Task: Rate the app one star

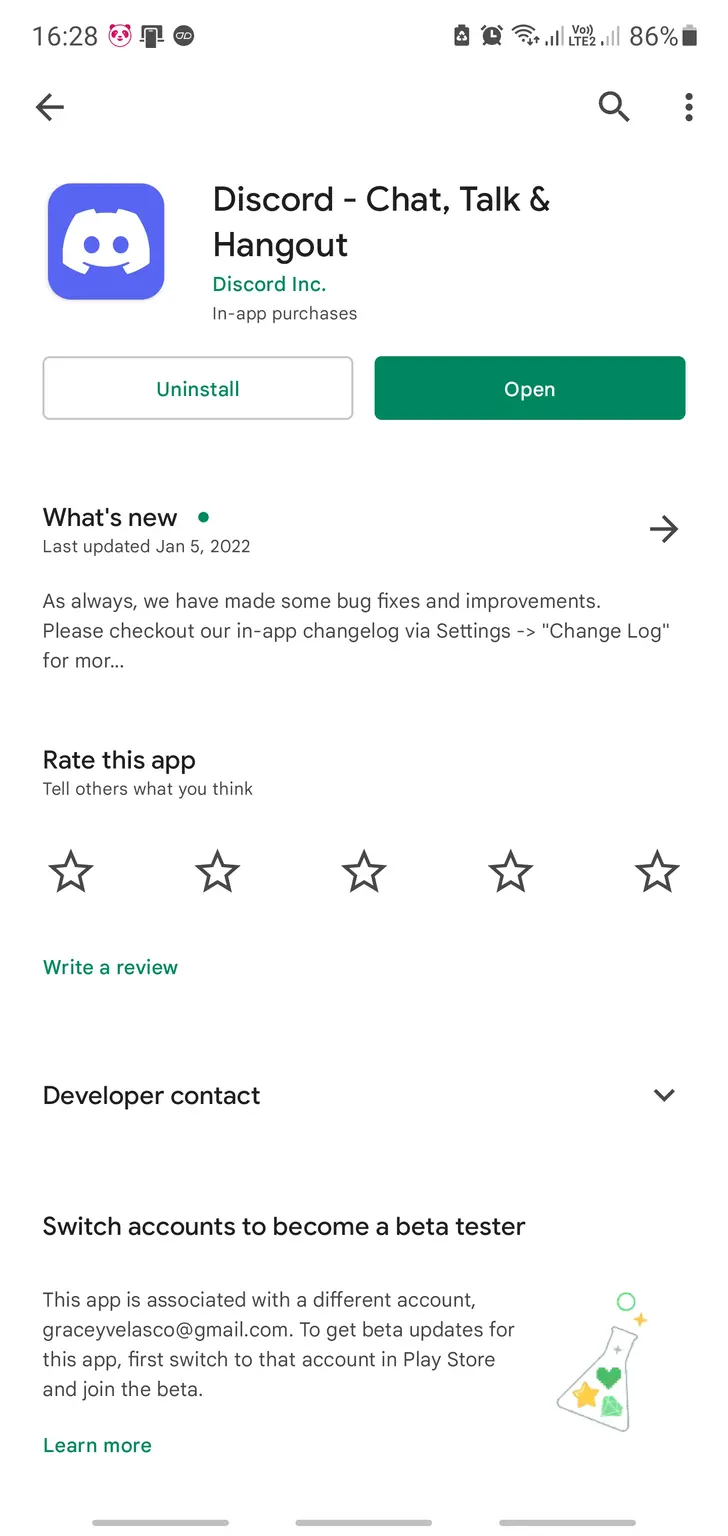Action: pos(70,871)
